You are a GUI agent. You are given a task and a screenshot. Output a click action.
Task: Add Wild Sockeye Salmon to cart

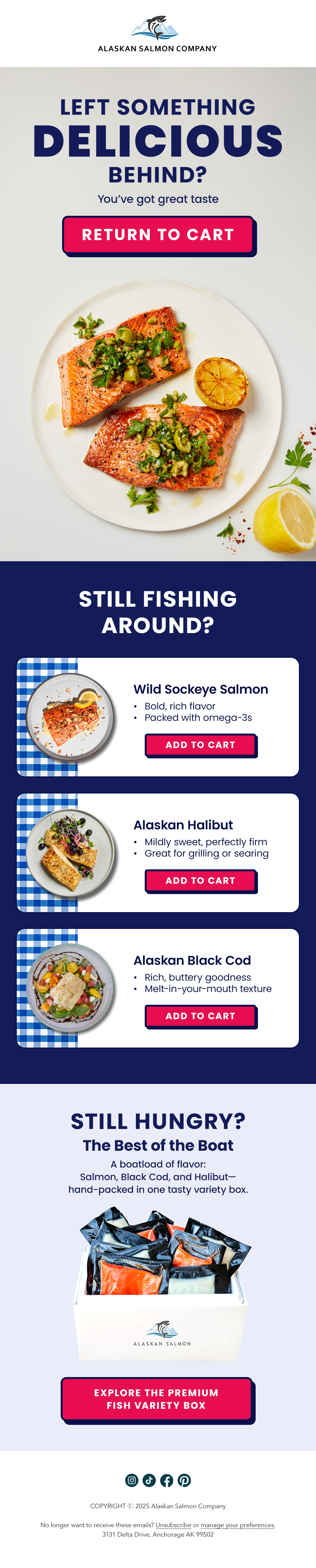200,744
